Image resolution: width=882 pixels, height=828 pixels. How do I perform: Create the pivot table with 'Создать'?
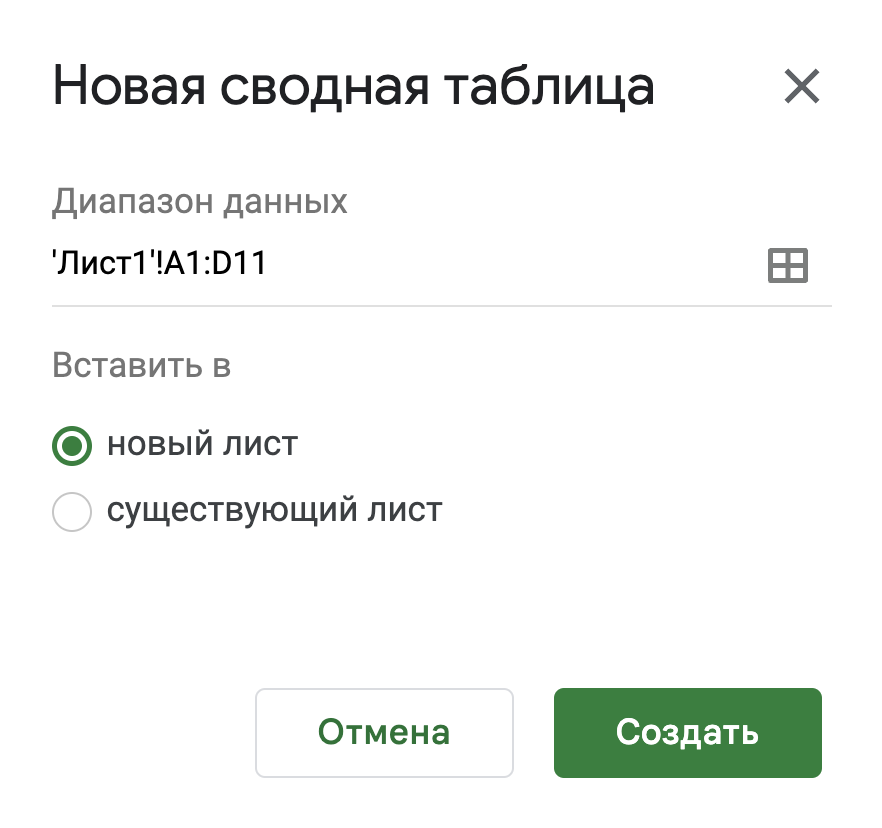(687, 732)
